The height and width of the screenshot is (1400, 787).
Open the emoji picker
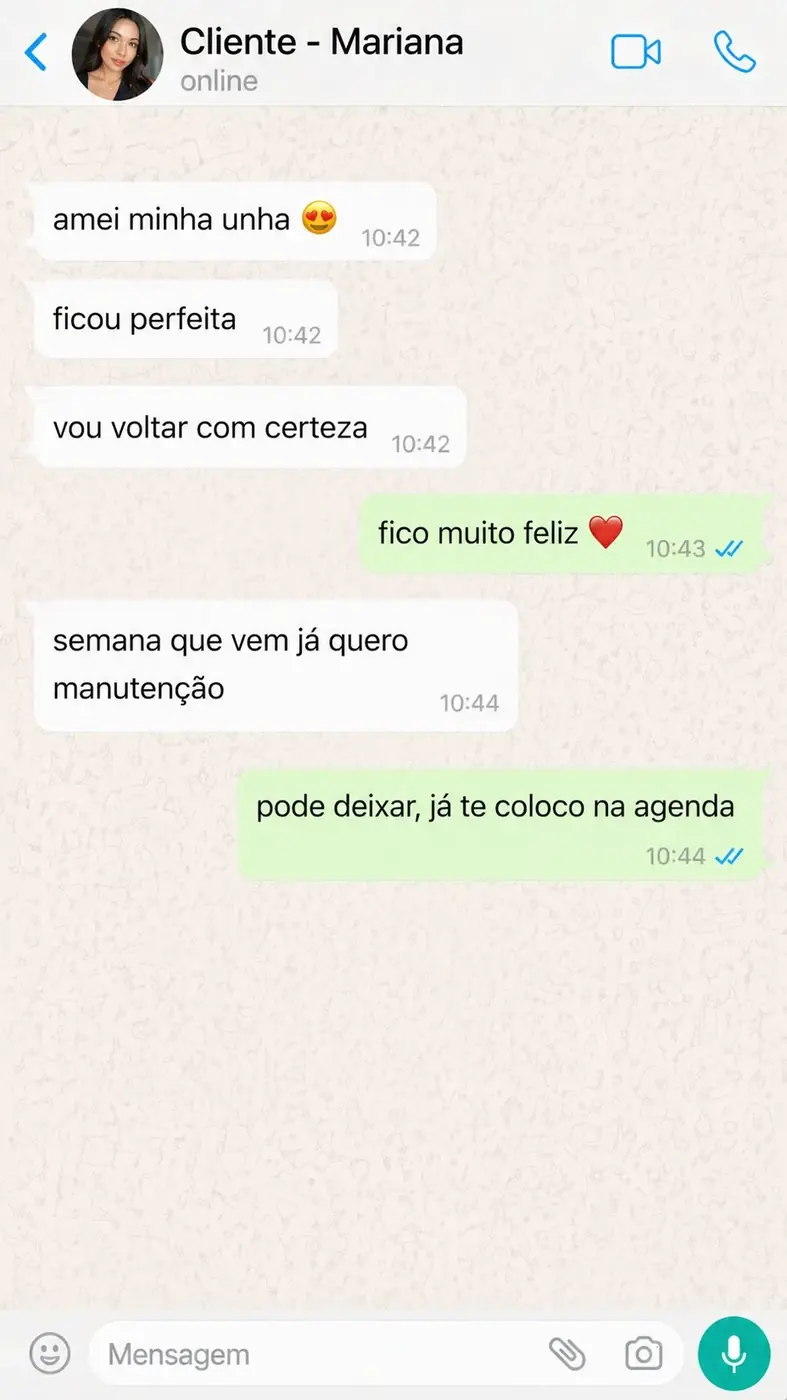(50, 1353)
